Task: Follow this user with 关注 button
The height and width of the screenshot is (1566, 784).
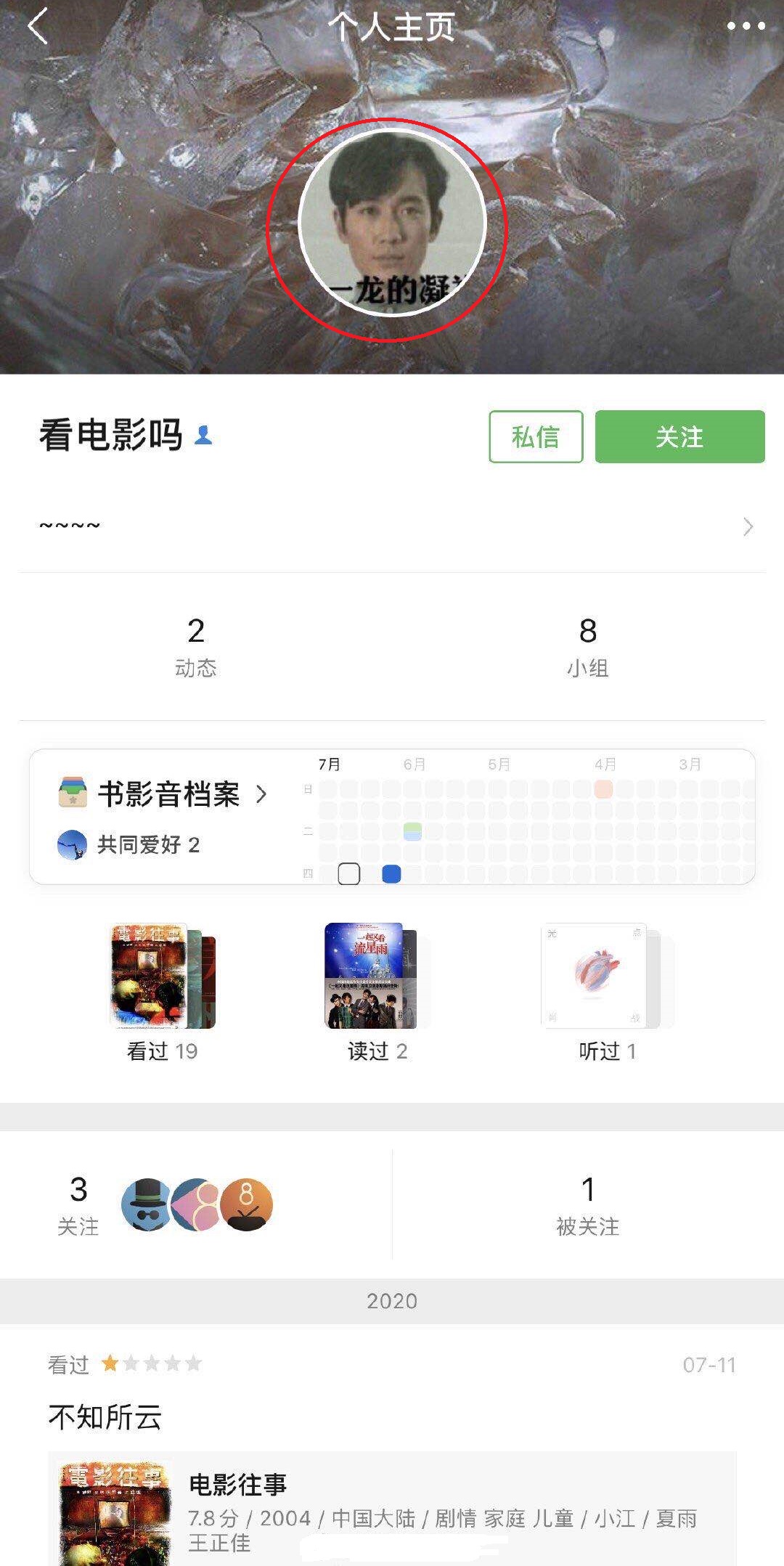Action: (x=679, y=437)
